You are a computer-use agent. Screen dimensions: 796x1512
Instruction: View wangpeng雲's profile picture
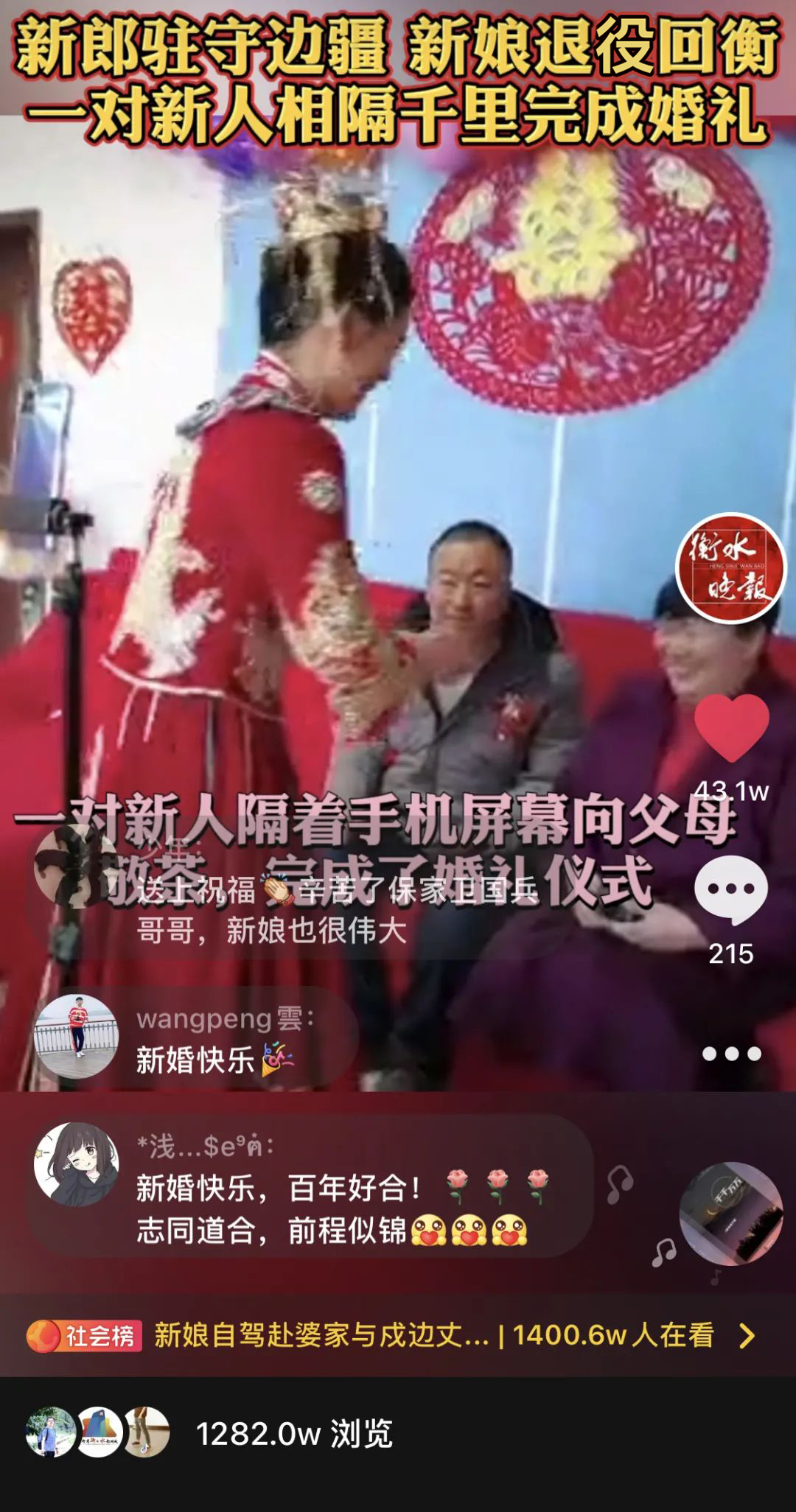(77, 1037)
